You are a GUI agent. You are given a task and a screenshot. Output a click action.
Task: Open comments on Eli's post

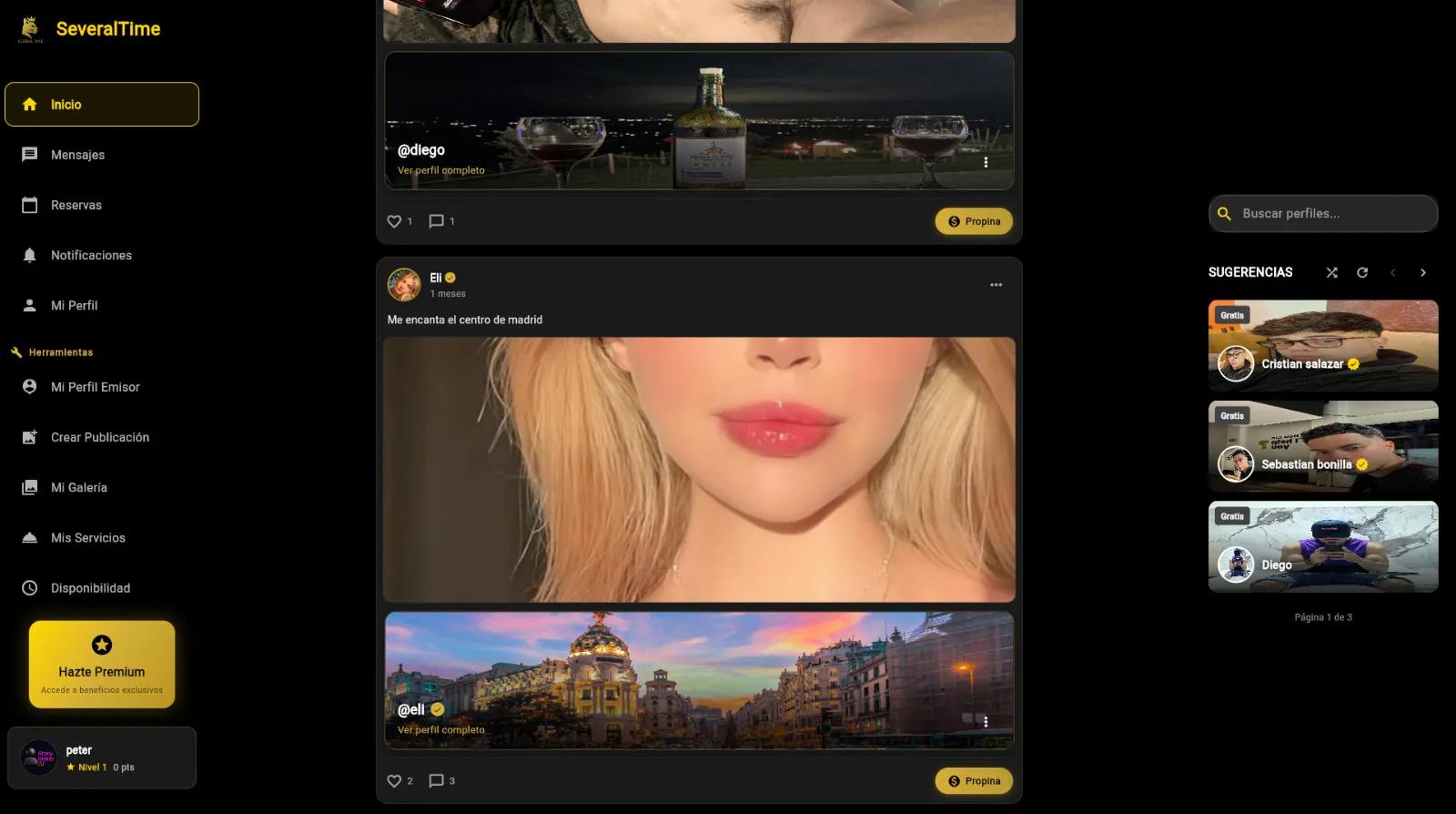click(437, 781)
